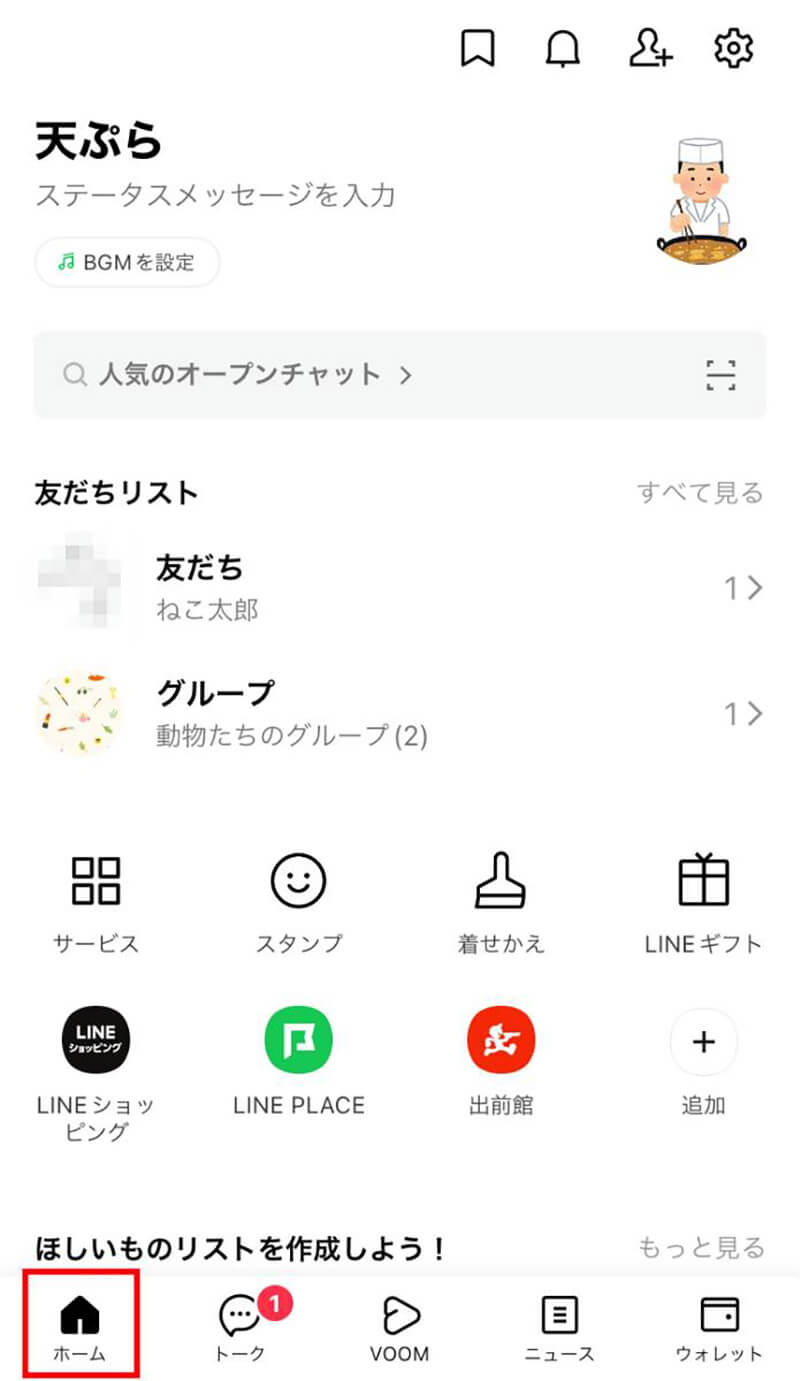Open the サービス (Services) grid icon

pos(96,881)
